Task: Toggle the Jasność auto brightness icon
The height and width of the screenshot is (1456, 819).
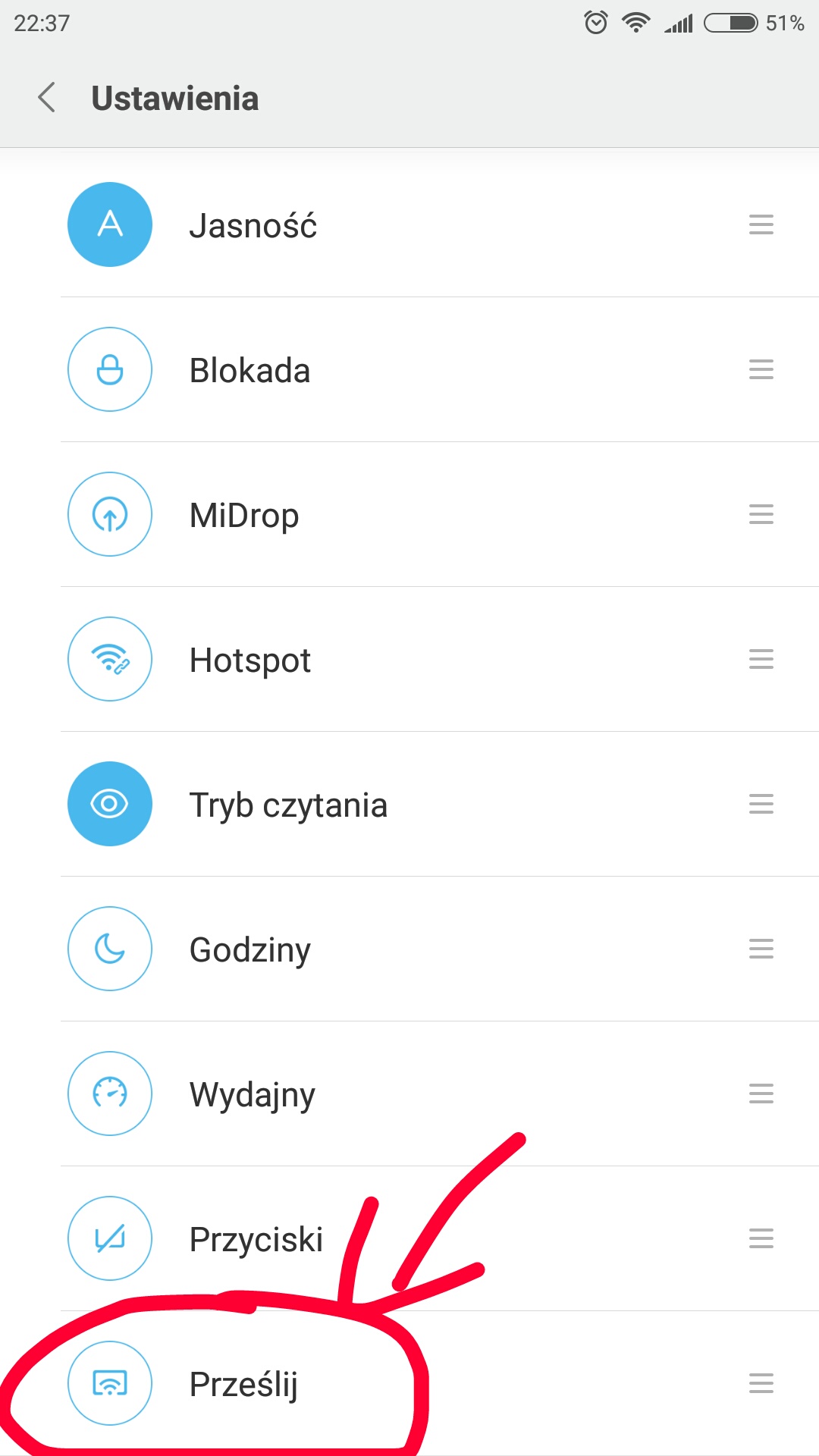Action: [x=110, y=224]
